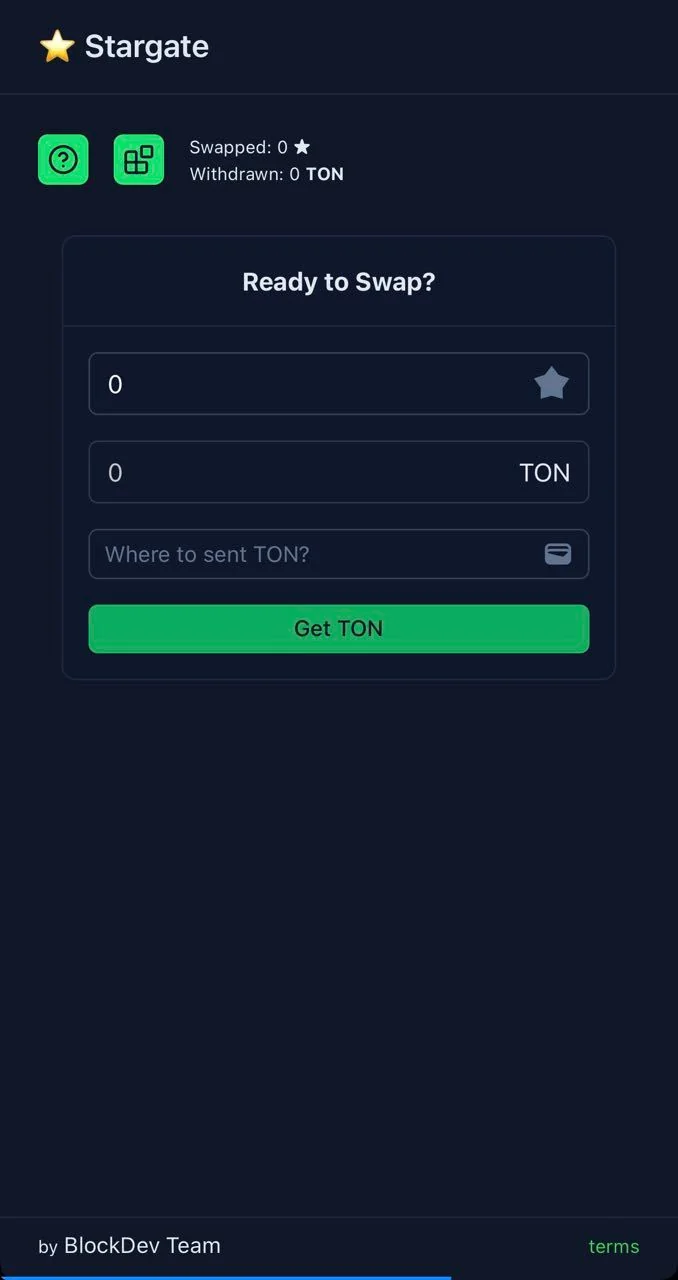Image resolution: width=678 pixels, height=1280 pixels.
Task: Select the TON amount input field
Action: point(339,472)
